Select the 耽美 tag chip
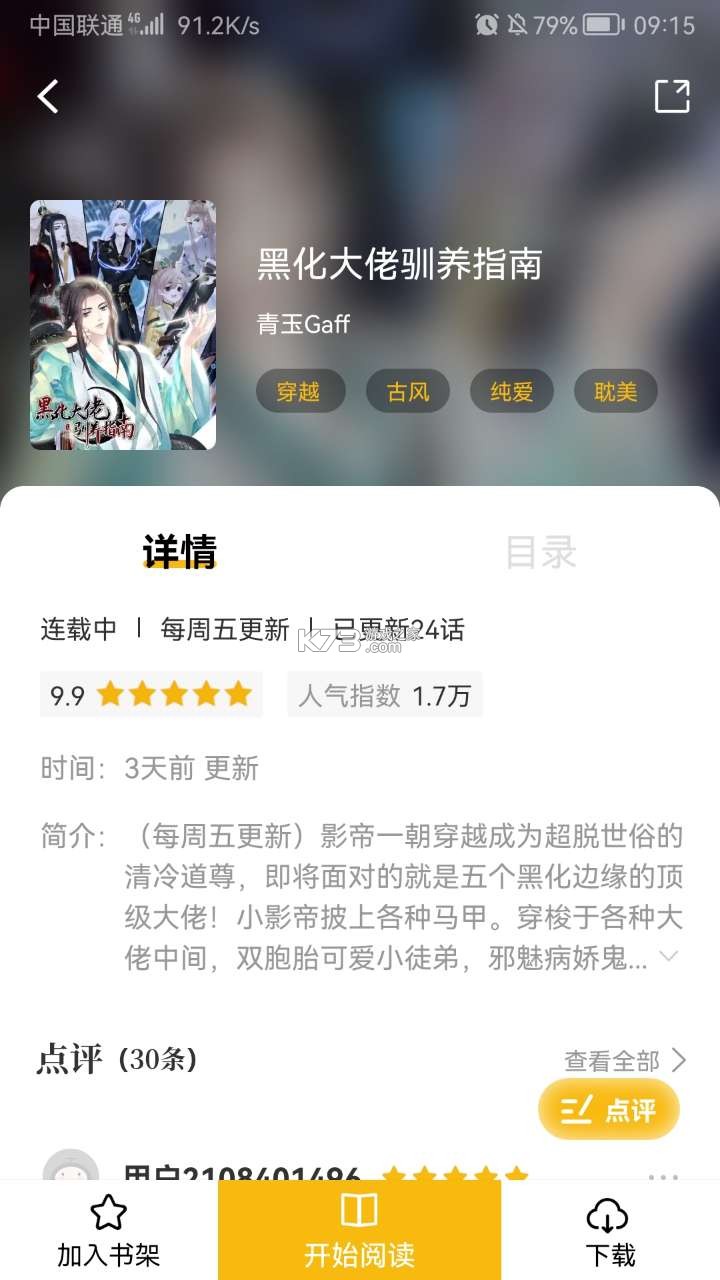 coord(616,392)
